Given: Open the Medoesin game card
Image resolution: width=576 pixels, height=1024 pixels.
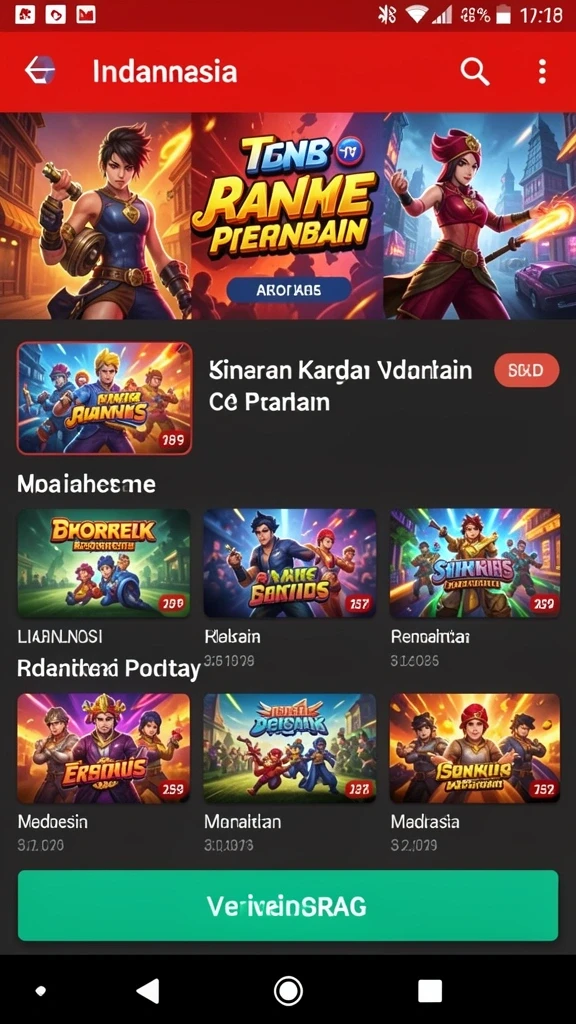Looking at the screenshot, I should tap(103, 748).
